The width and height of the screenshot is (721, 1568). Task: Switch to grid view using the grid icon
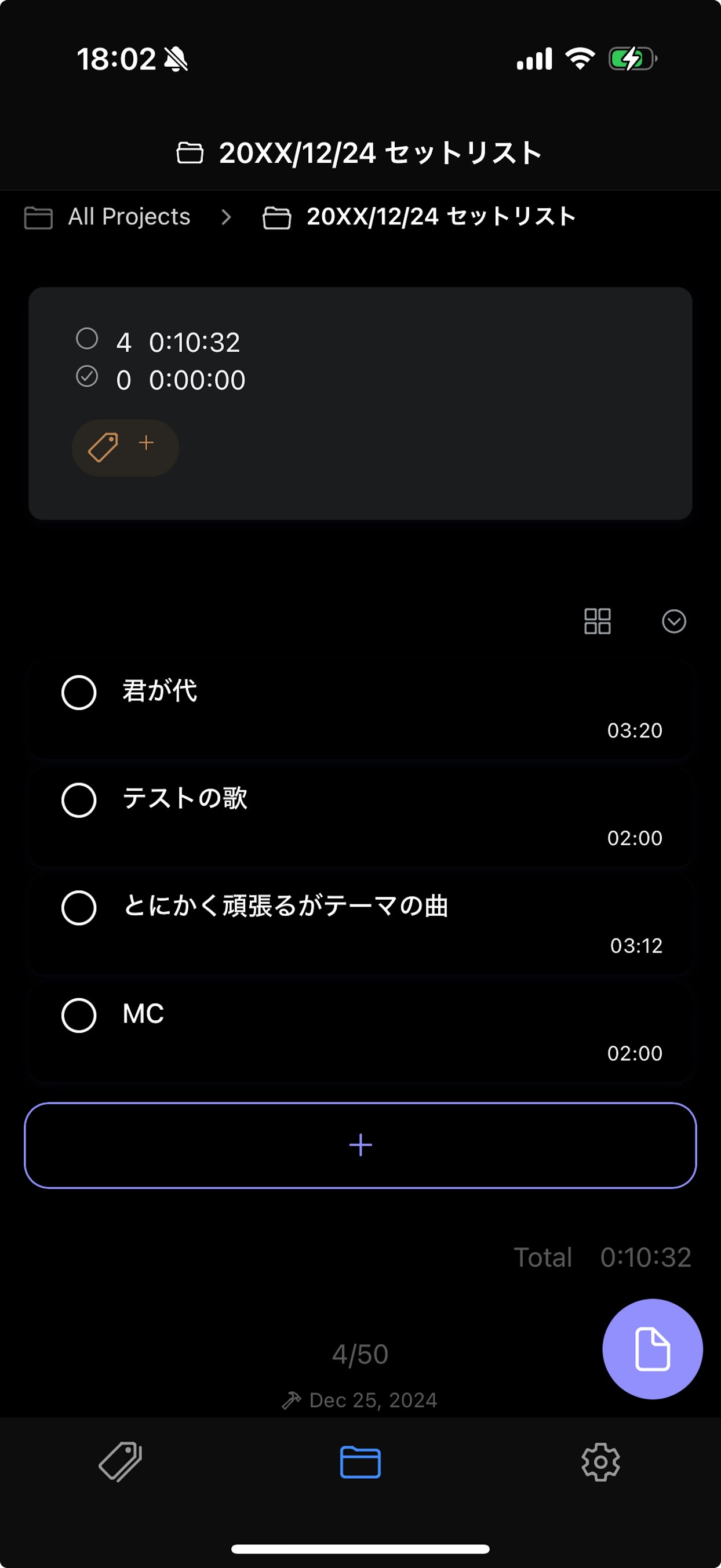[x=597, y=621]
